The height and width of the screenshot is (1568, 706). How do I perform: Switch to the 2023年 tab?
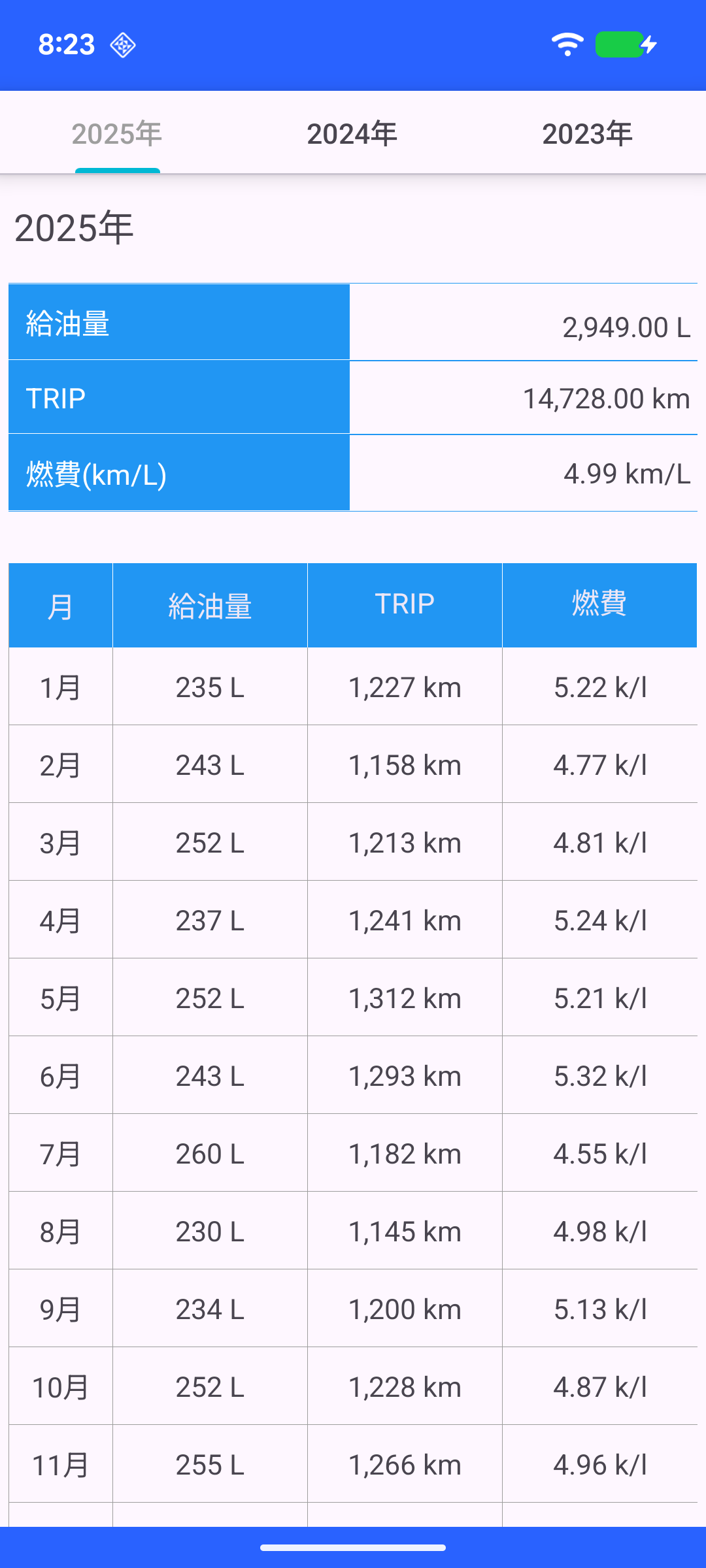tap(587, 134)
